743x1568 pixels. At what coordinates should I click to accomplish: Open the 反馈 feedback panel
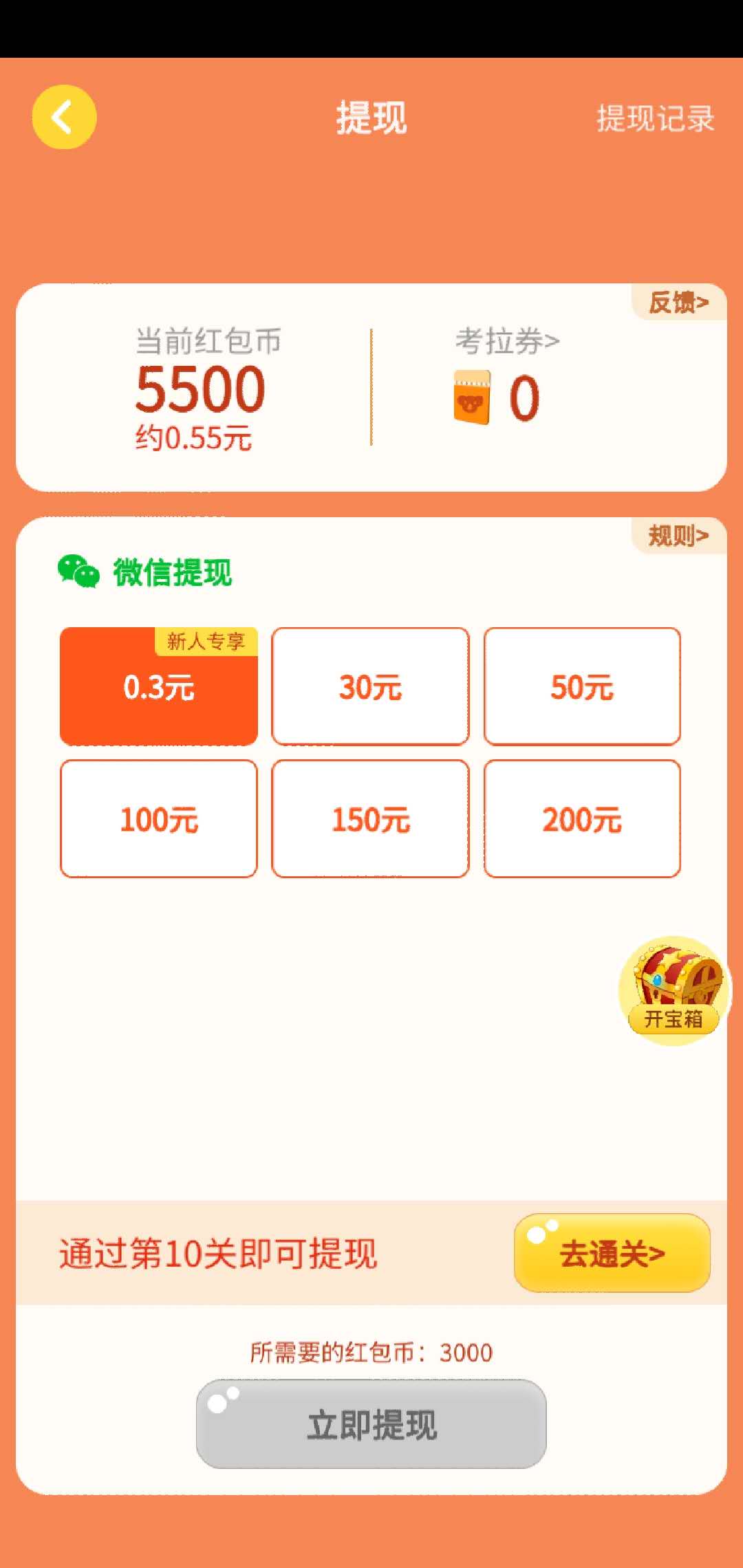pos(680,301)
